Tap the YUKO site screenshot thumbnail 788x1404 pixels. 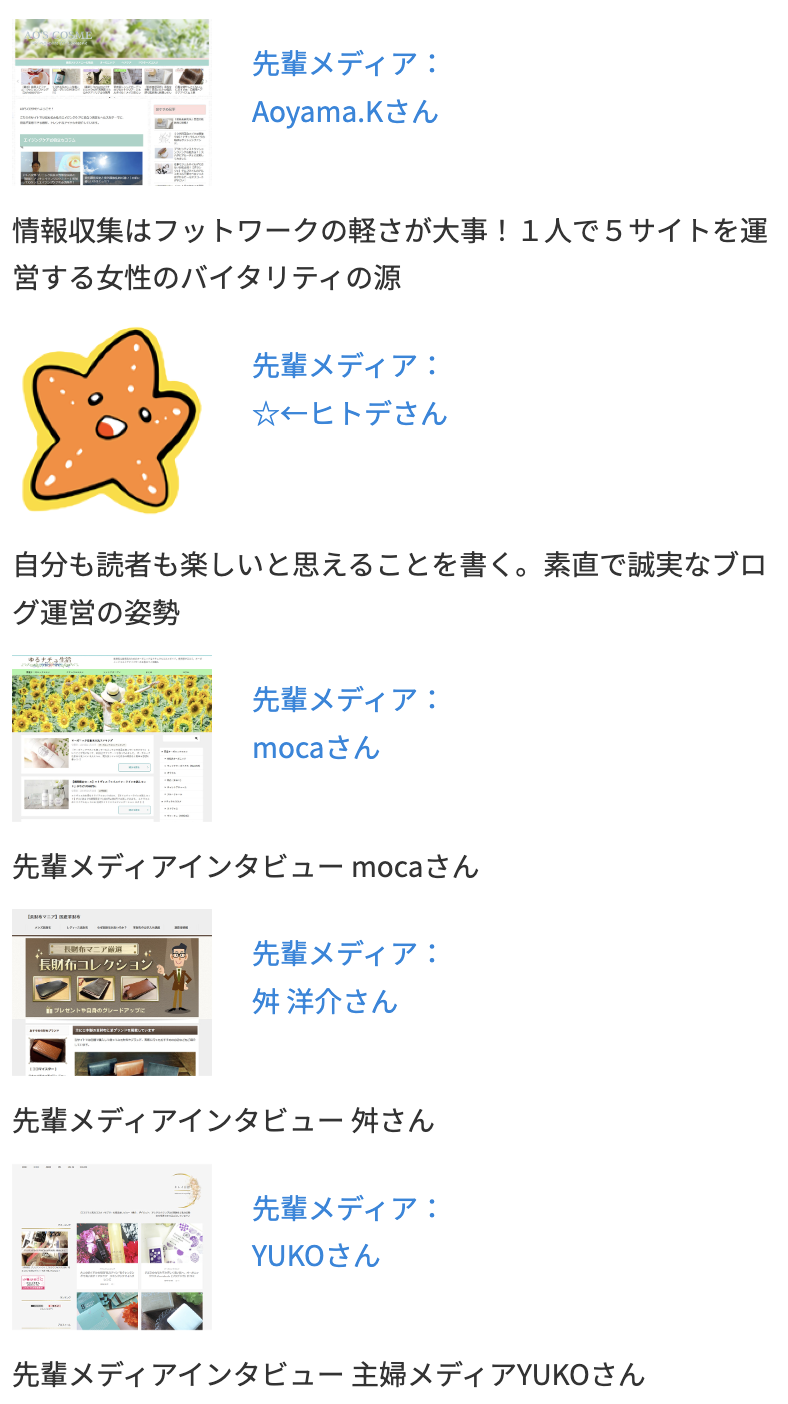(111, 1246)
